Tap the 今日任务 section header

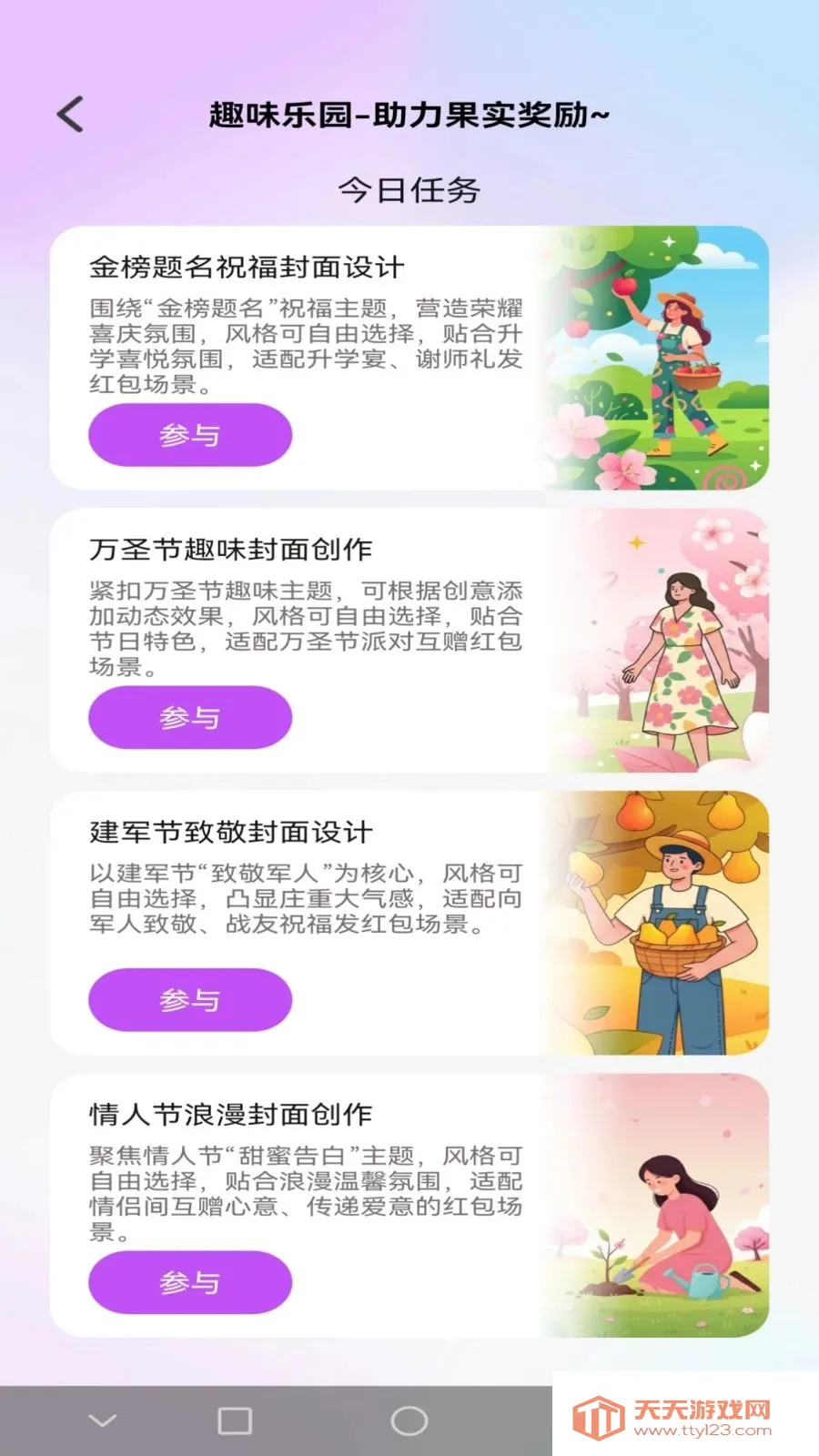click(x=409, y=189)
